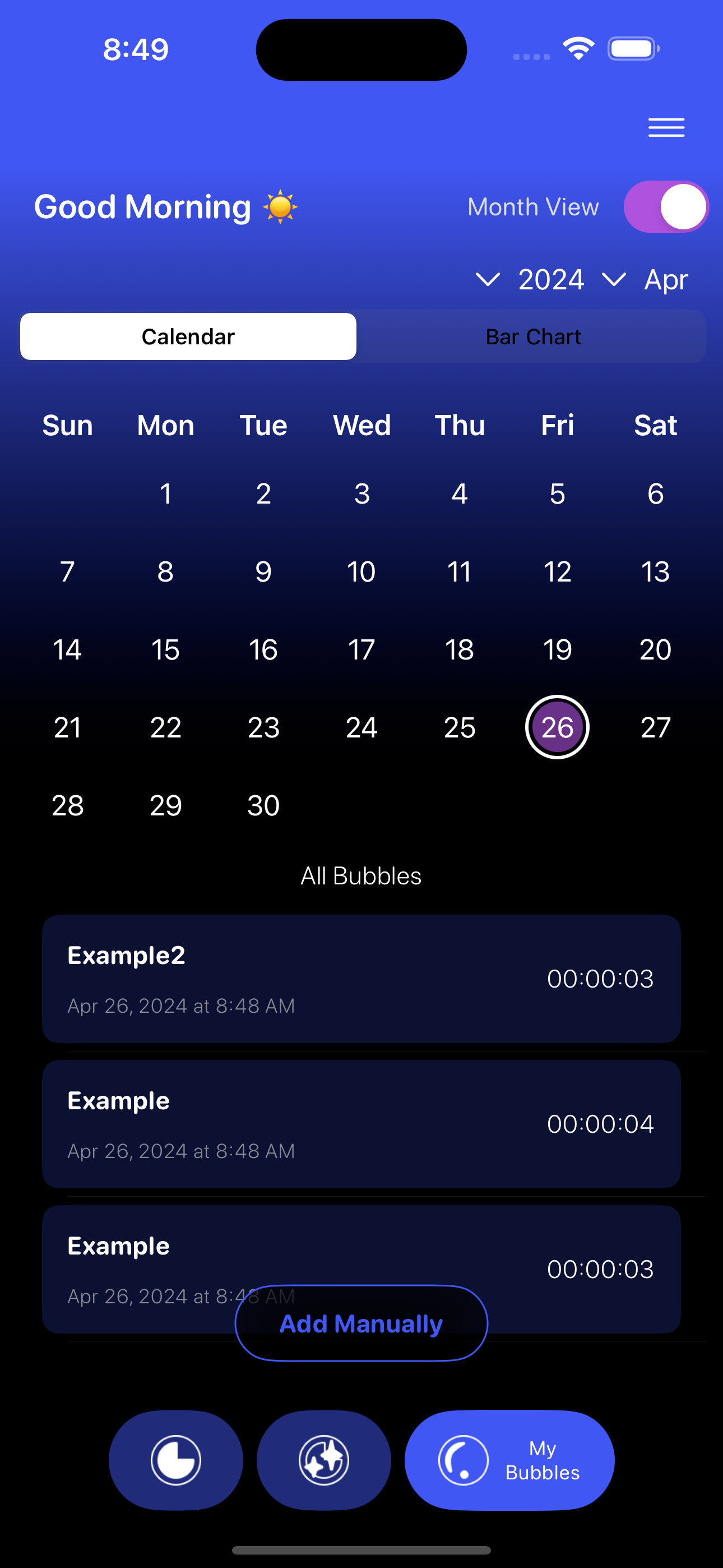The image size is (723, 1568).
Task: Open the Example2 bubble entry
Action: (x=361, y=978)
